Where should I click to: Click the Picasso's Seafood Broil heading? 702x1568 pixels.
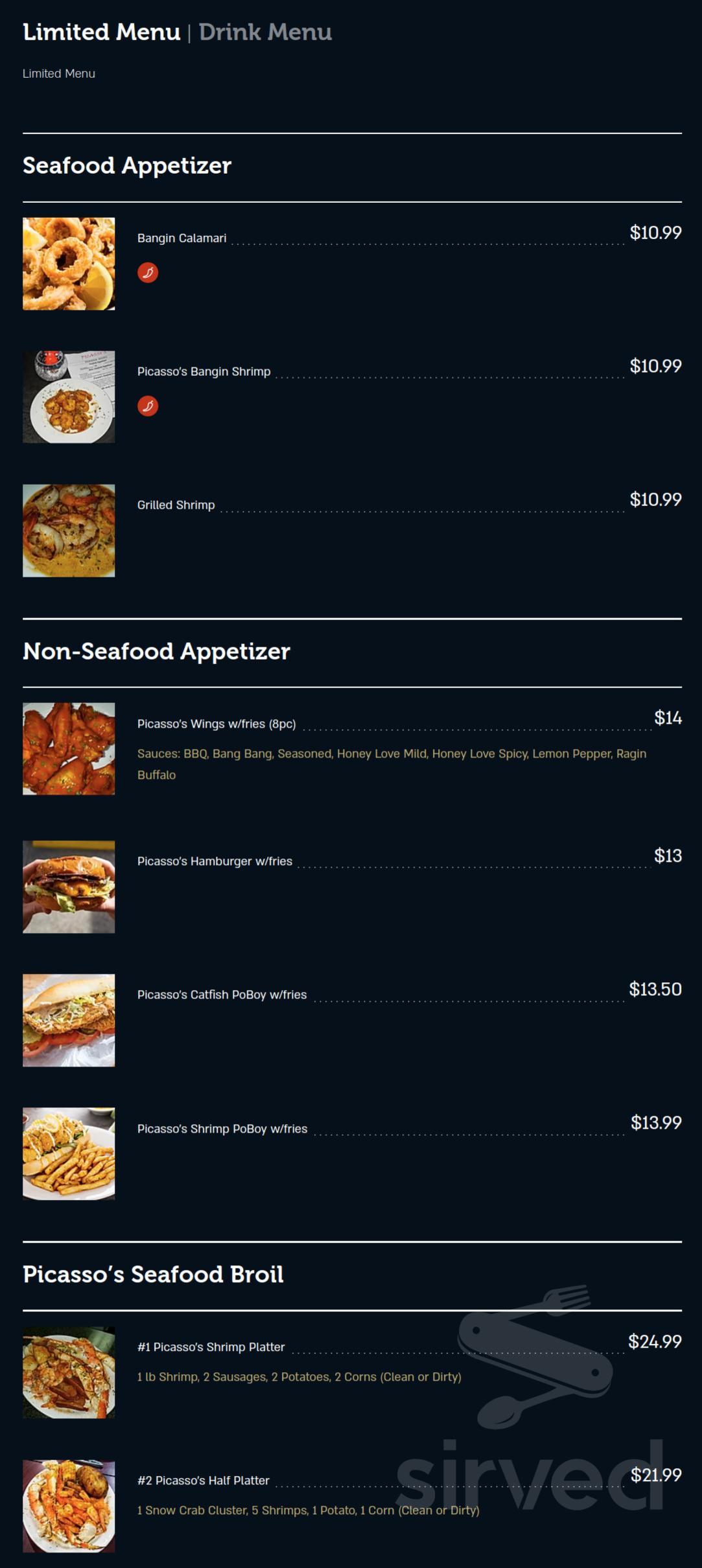pos(153,1273)
